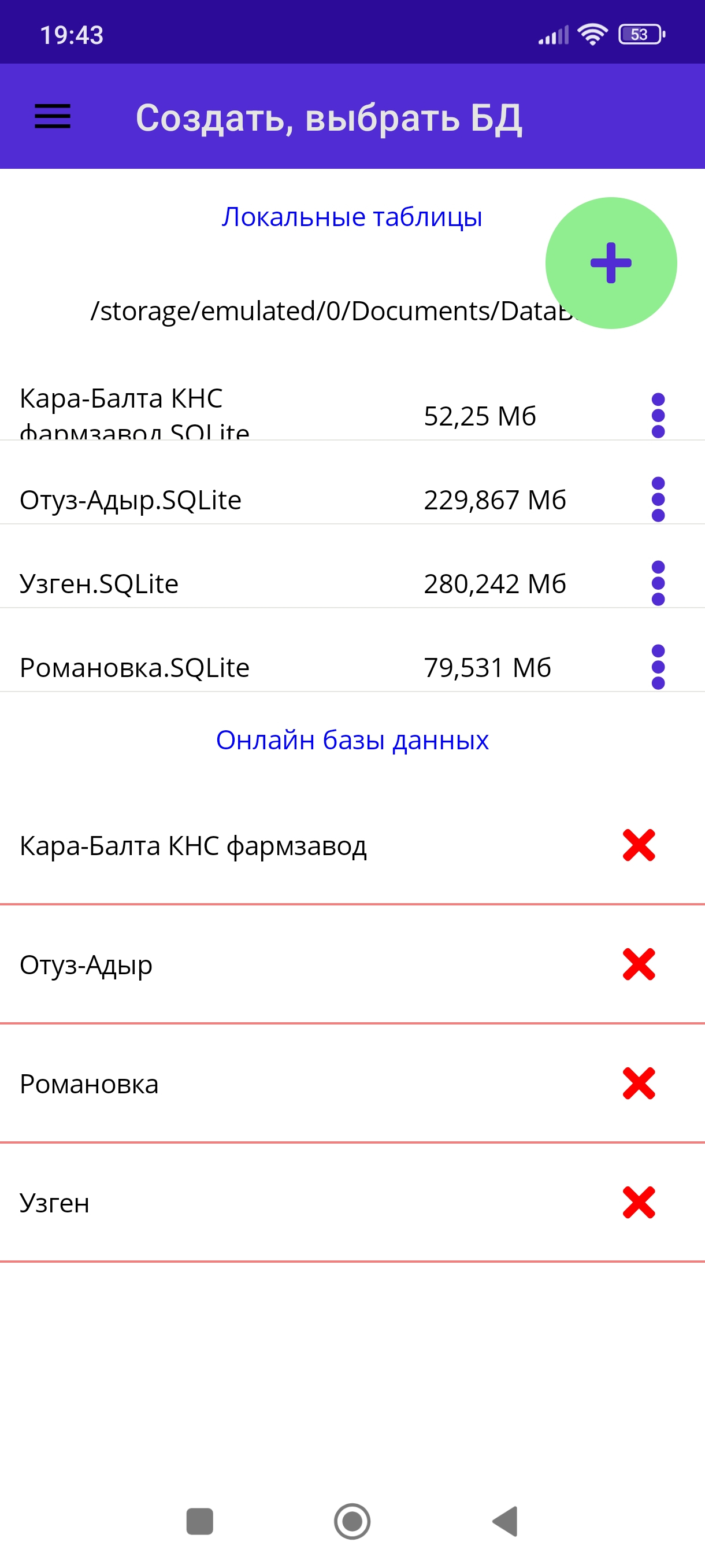Viewport: 705px width, 1568px height.
Task: Show more options for Узген.SQLite
Action: 658,583
